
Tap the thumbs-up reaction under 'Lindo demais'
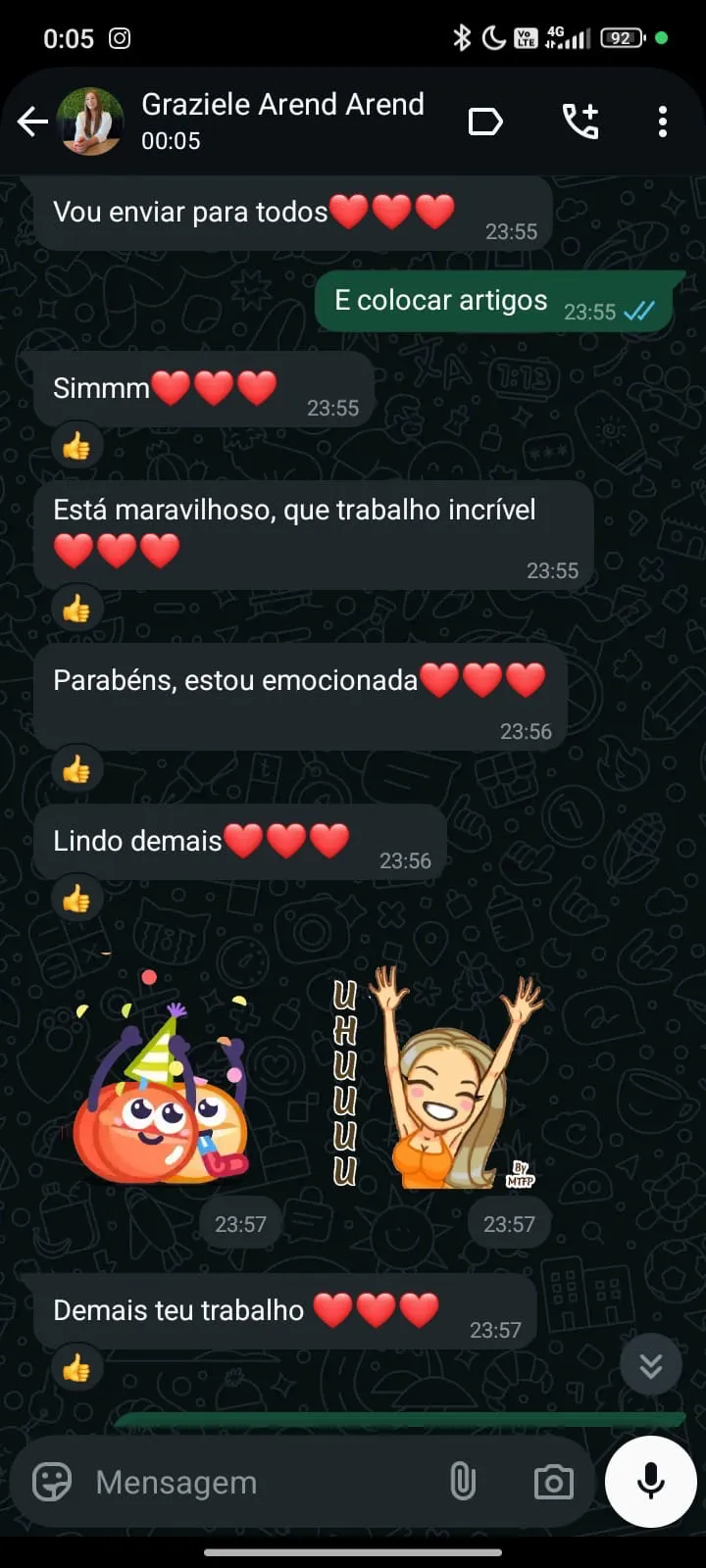pos(76,898)
